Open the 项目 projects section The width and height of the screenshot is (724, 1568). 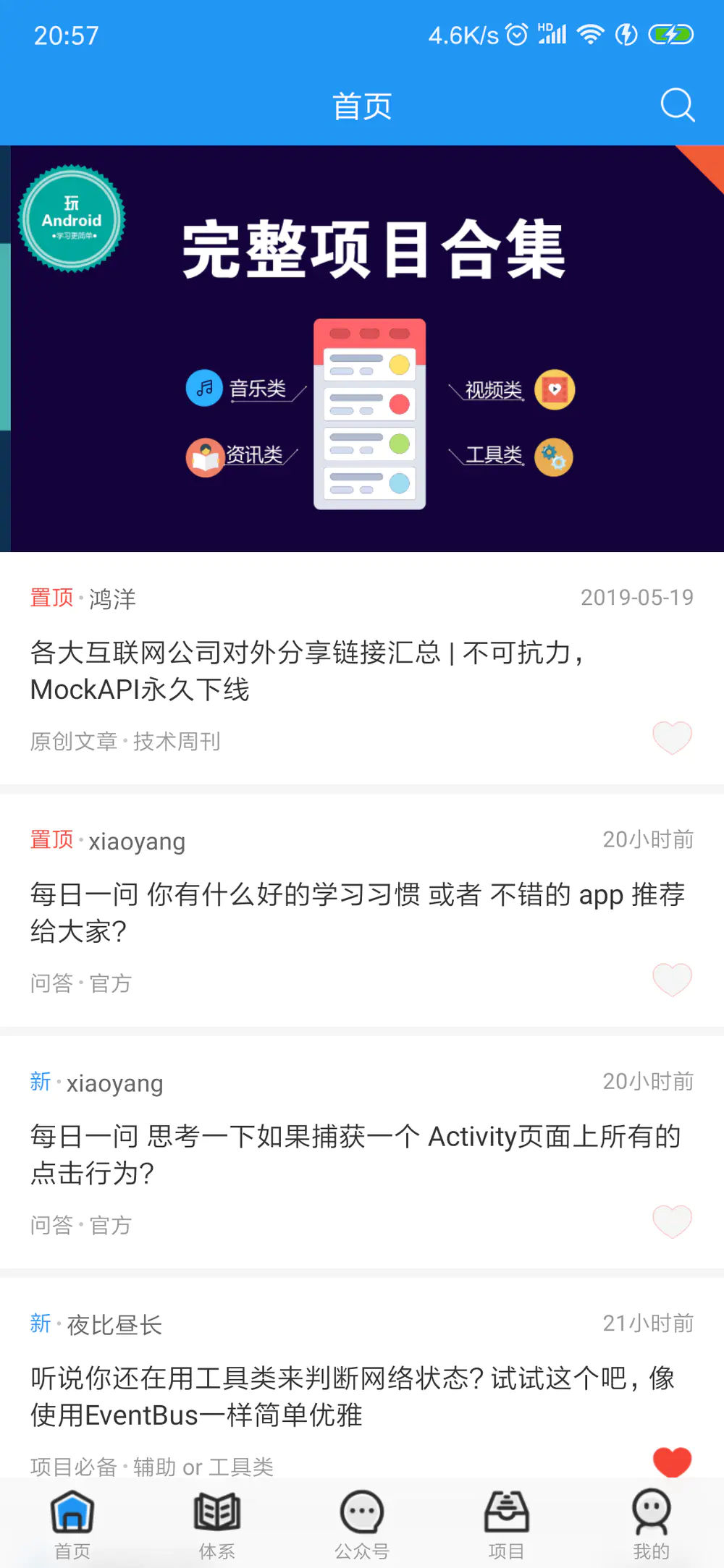[x=506, y=1512]
